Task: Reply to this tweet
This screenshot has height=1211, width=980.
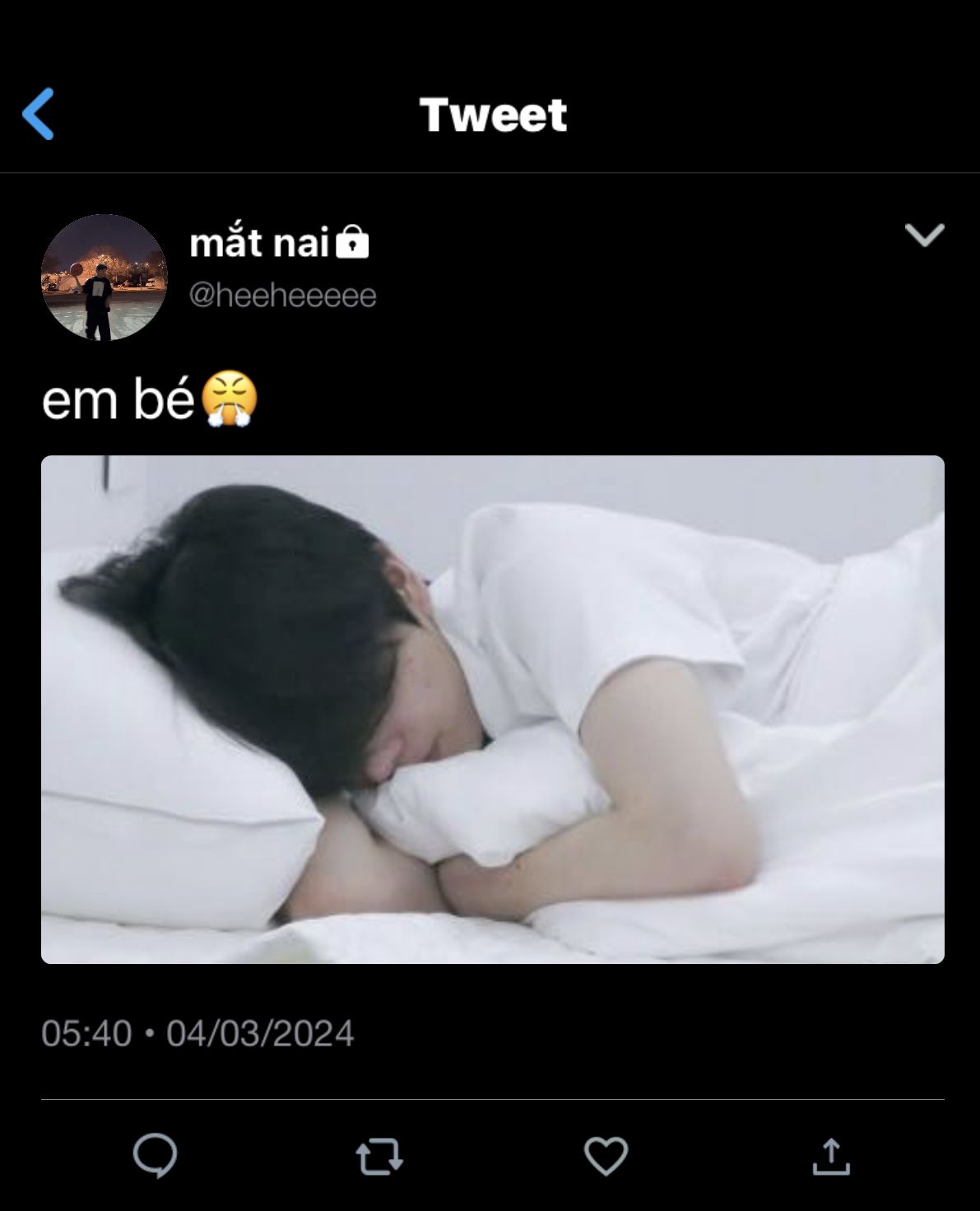Action: coord(155,1156)
